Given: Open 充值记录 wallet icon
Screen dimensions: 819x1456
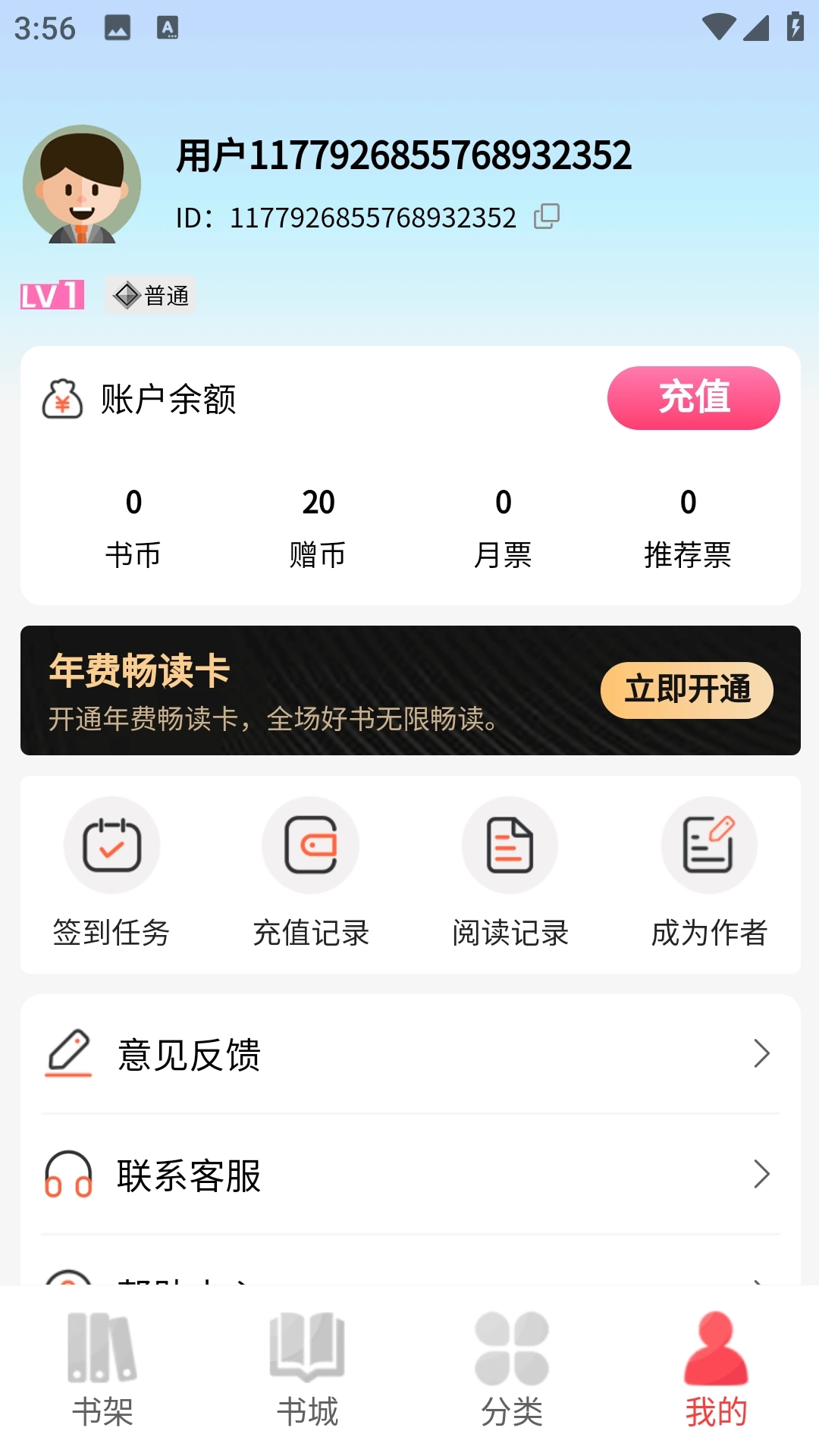Looking at the screenshot, I should point(310,845).
